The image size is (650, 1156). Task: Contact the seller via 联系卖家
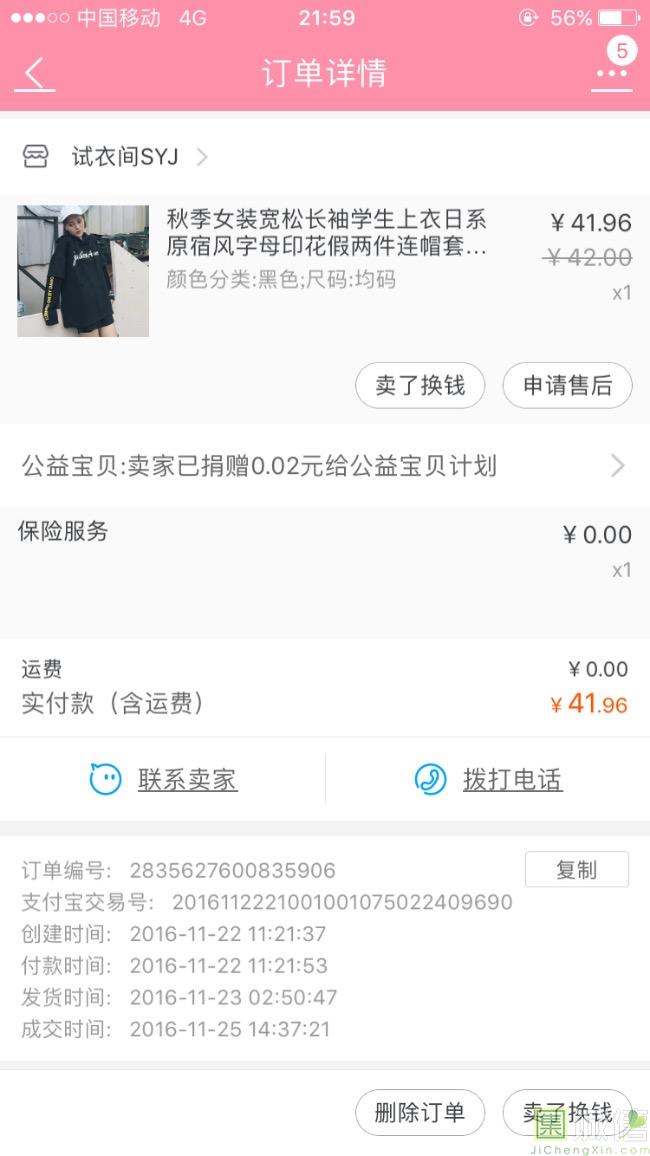click(x=164, y=780)
